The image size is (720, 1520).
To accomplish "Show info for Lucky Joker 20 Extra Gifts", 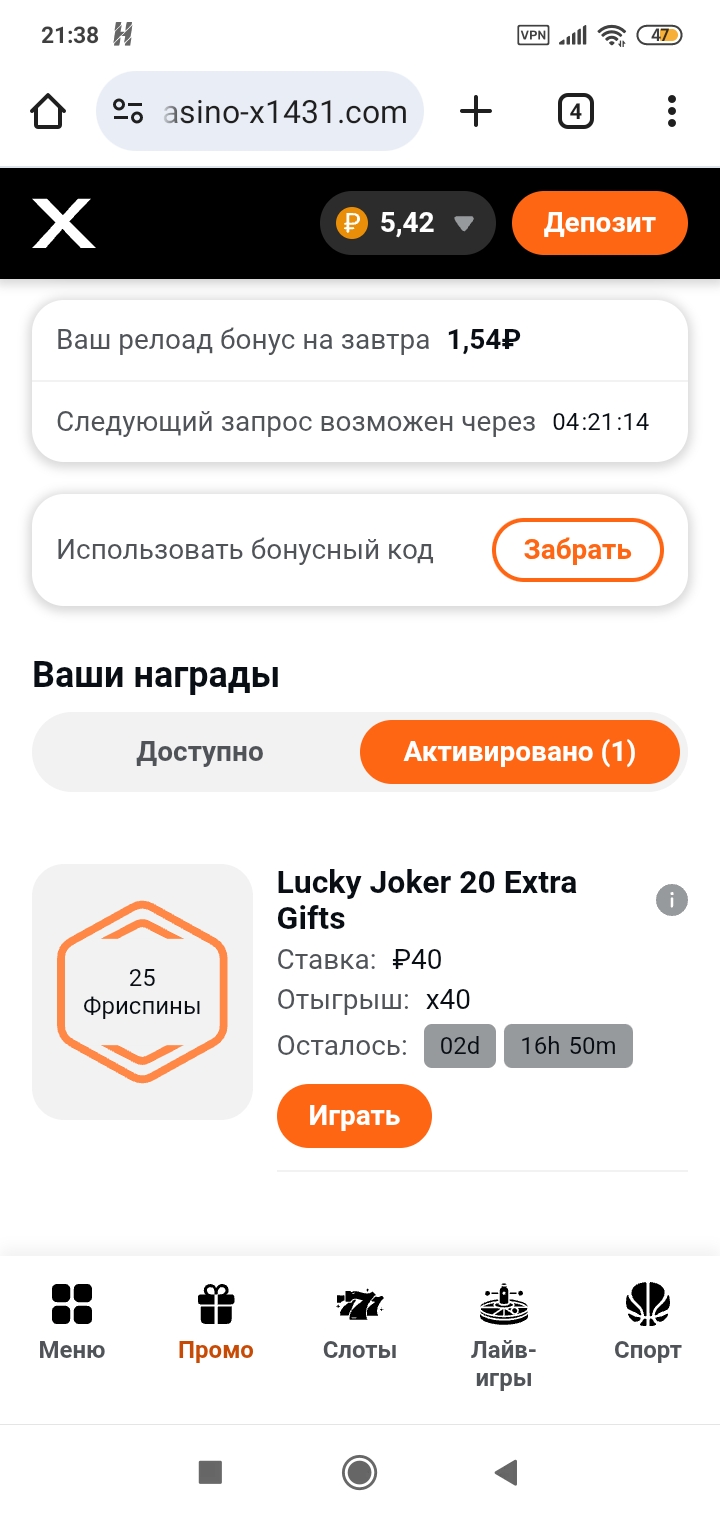I will click(672, 900).
